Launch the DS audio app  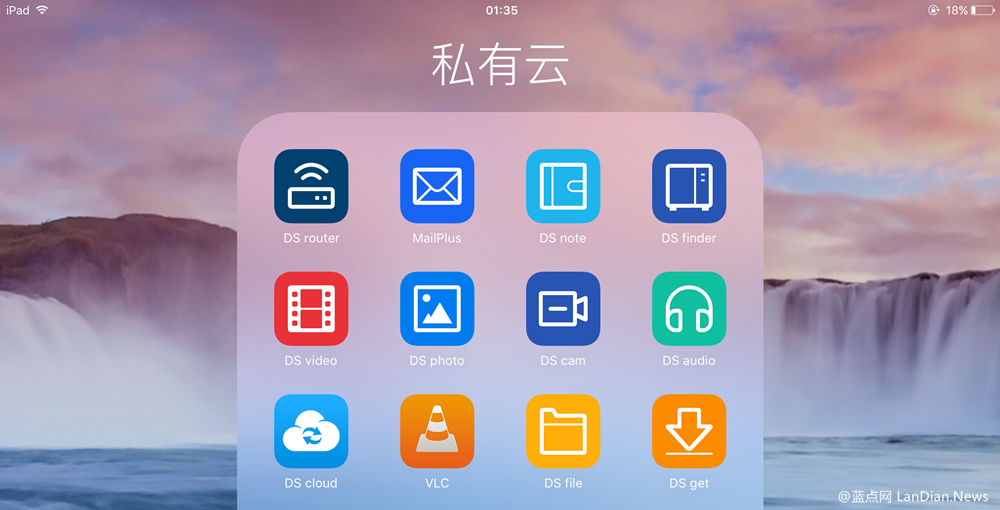[689, 309]
